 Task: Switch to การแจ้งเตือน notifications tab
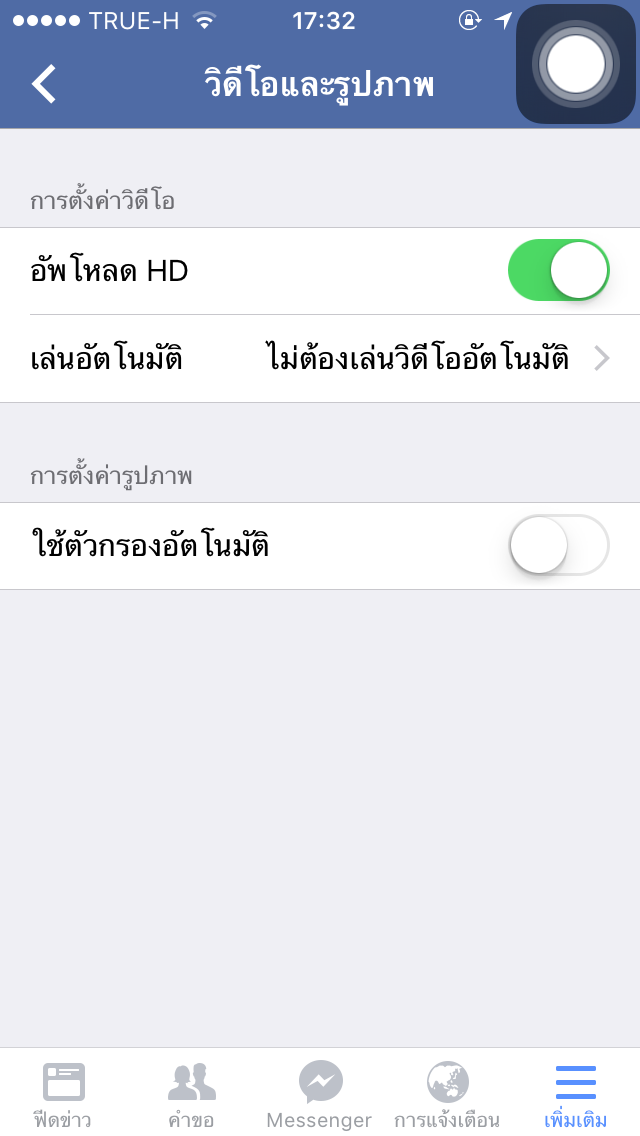pyautogui.click(x=447, y=1094)
